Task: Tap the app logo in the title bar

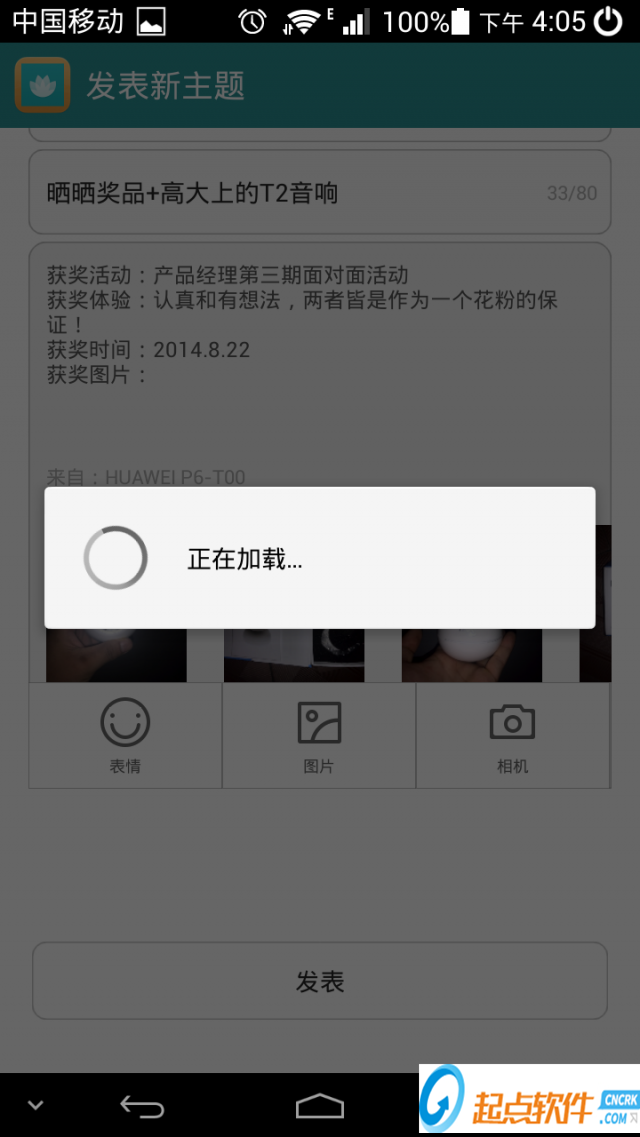Action: click(42, 85)
